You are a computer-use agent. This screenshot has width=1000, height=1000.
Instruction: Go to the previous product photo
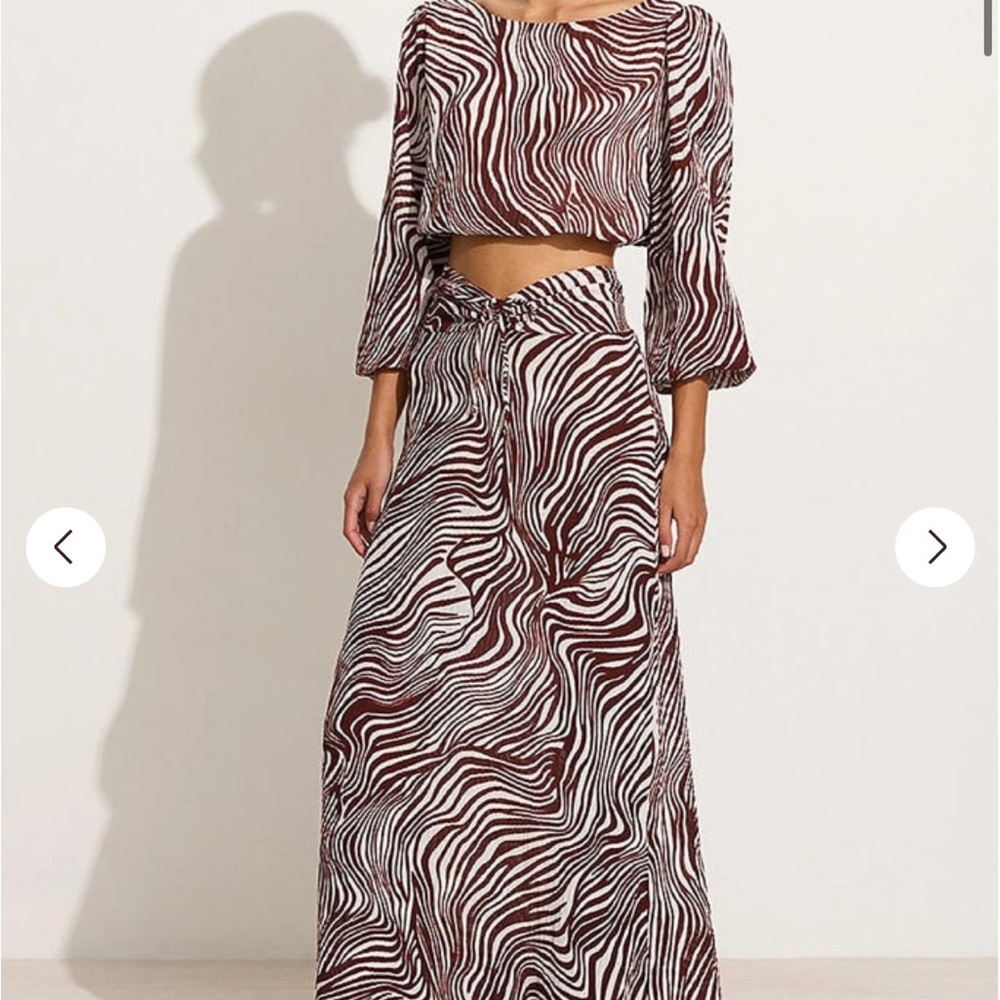[x=65, y=547]
